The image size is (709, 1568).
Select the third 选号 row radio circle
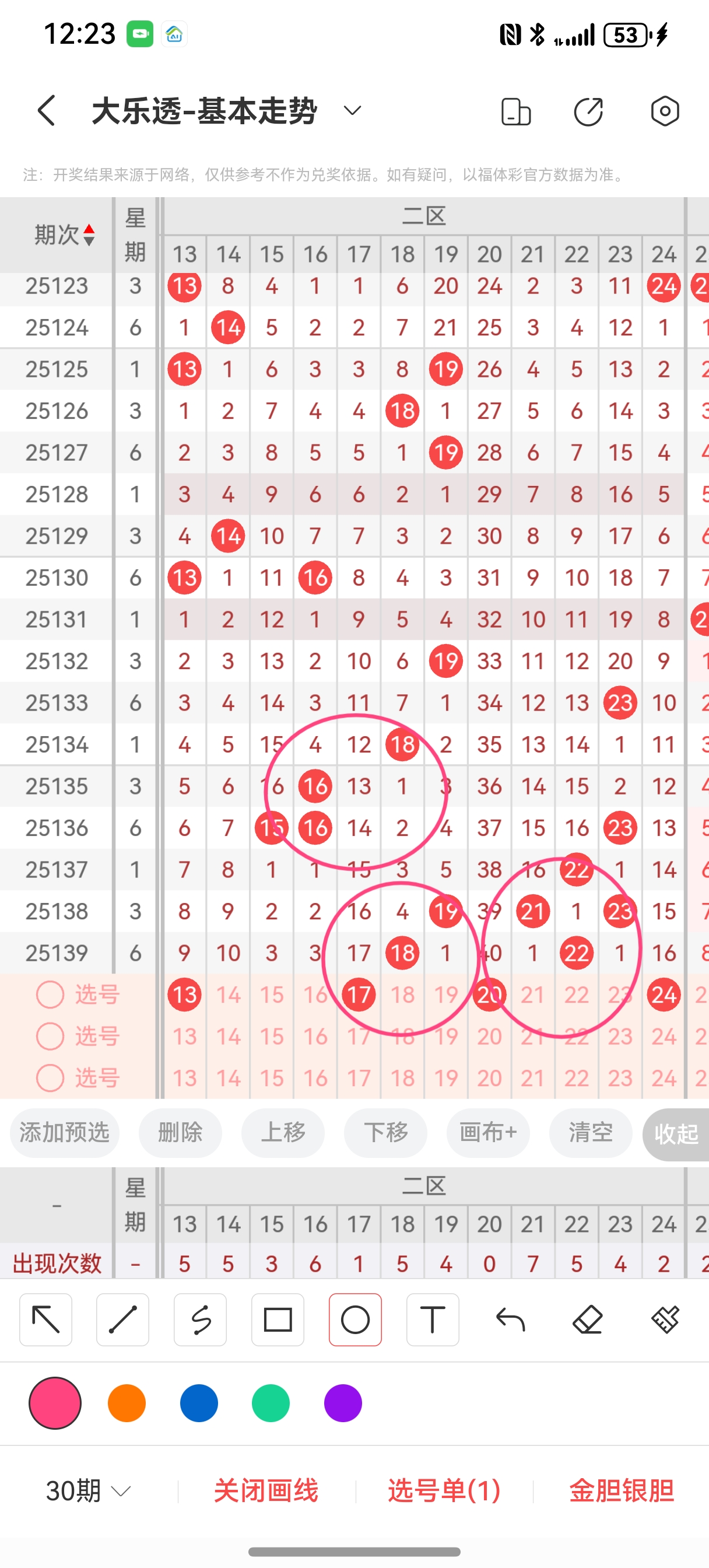51,1077
